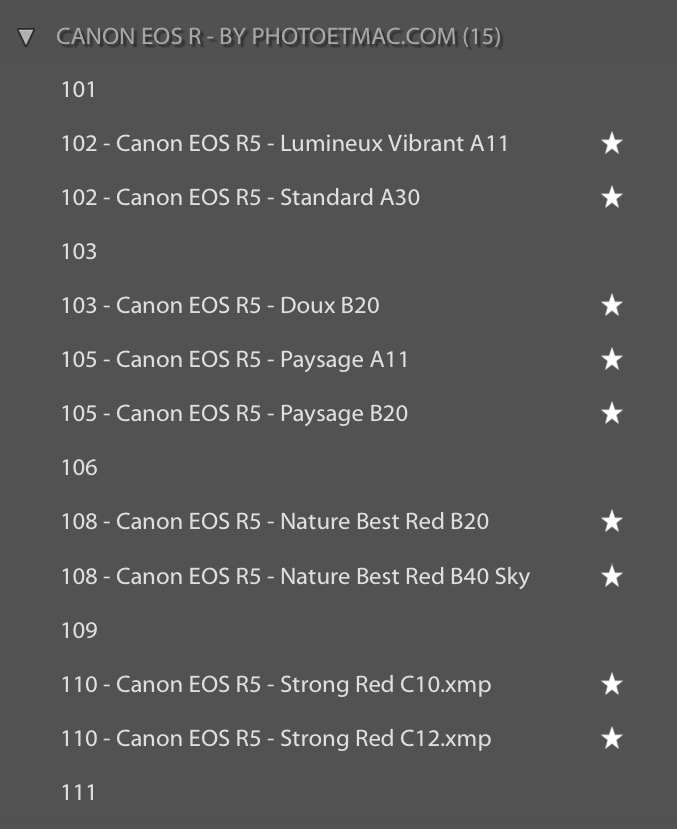The image size is (677, 829).
Task: Choose the Standard A30 profile
Action: tap(240, 198)
